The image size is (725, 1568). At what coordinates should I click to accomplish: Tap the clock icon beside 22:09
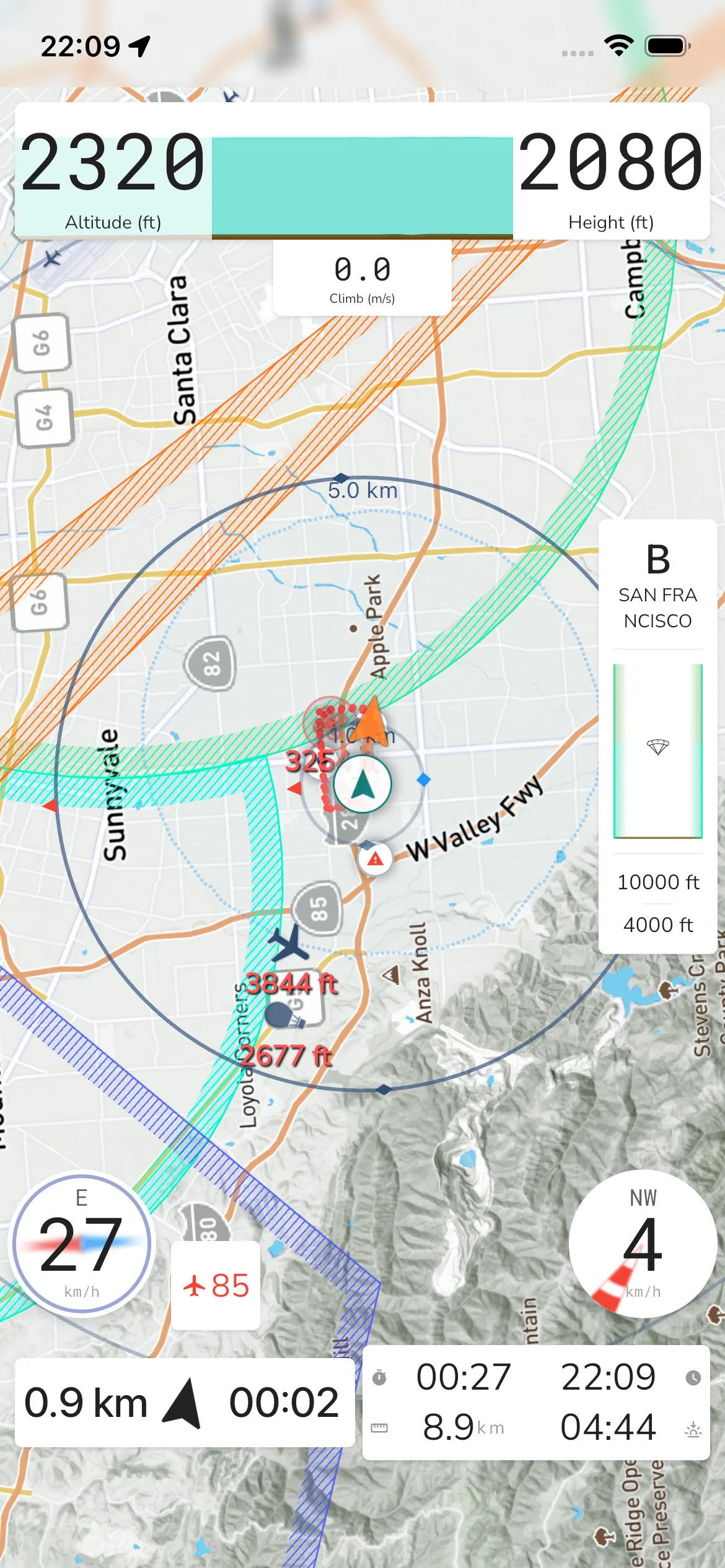point(692,1376)
